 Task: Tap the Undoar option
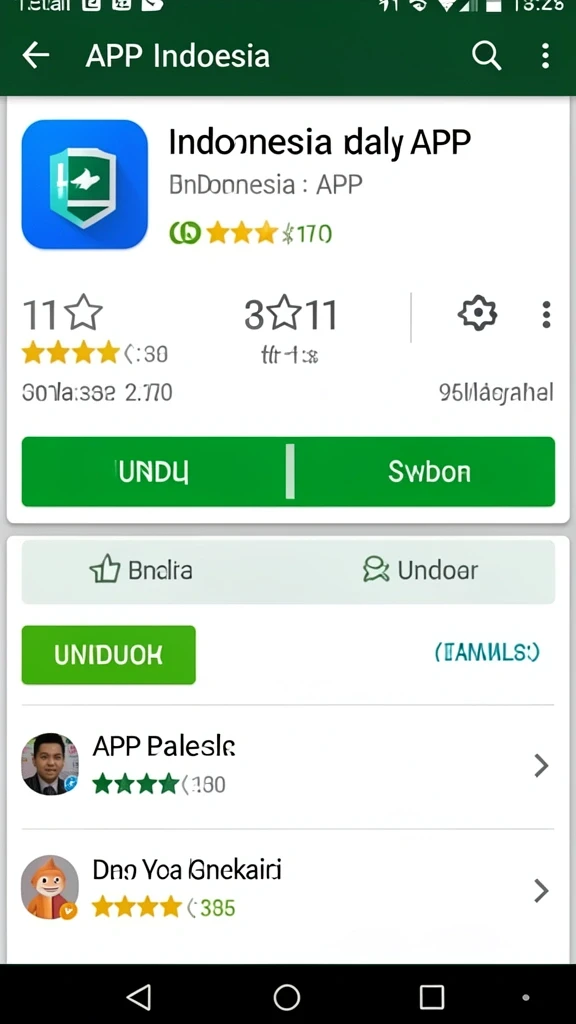pyautogui.click(x=421, y=570)
